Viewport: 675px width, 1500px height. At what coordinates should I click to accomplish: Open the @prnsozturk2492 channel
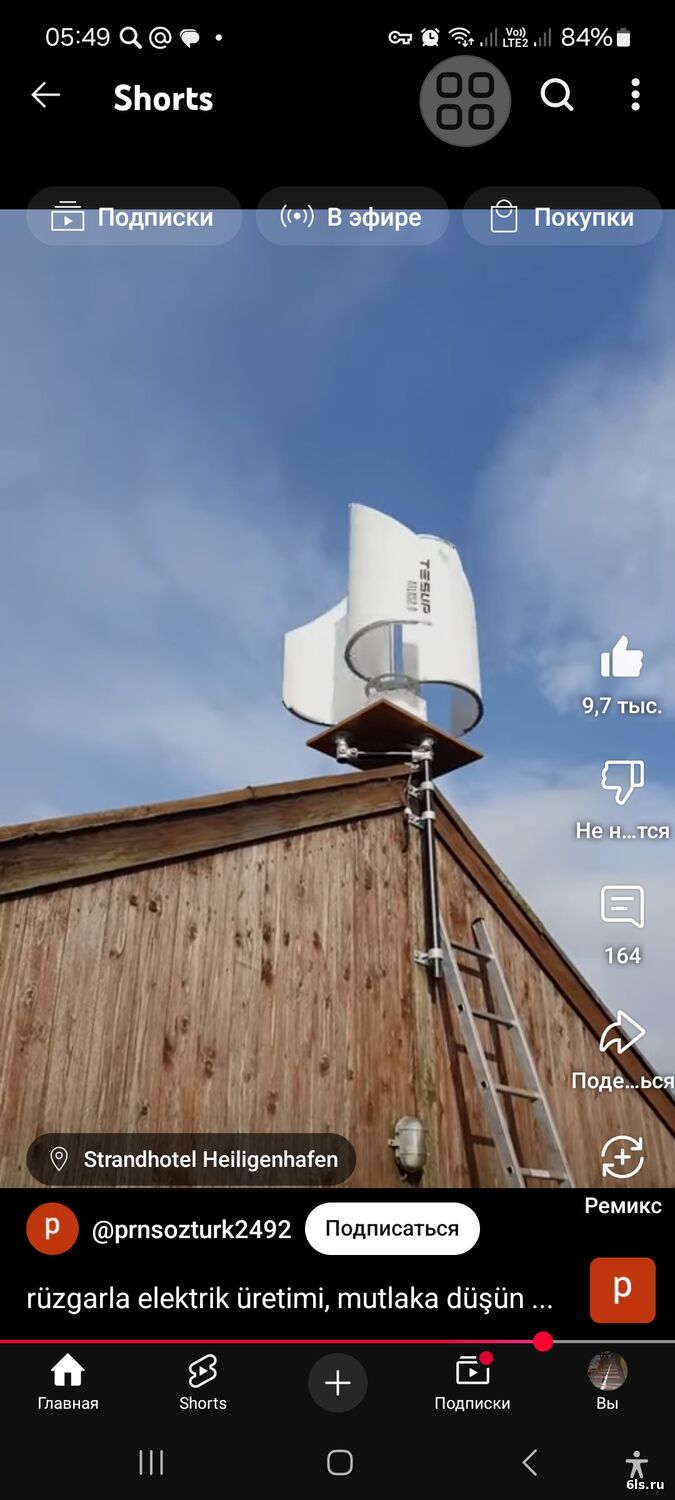(x=191, y=1229)
